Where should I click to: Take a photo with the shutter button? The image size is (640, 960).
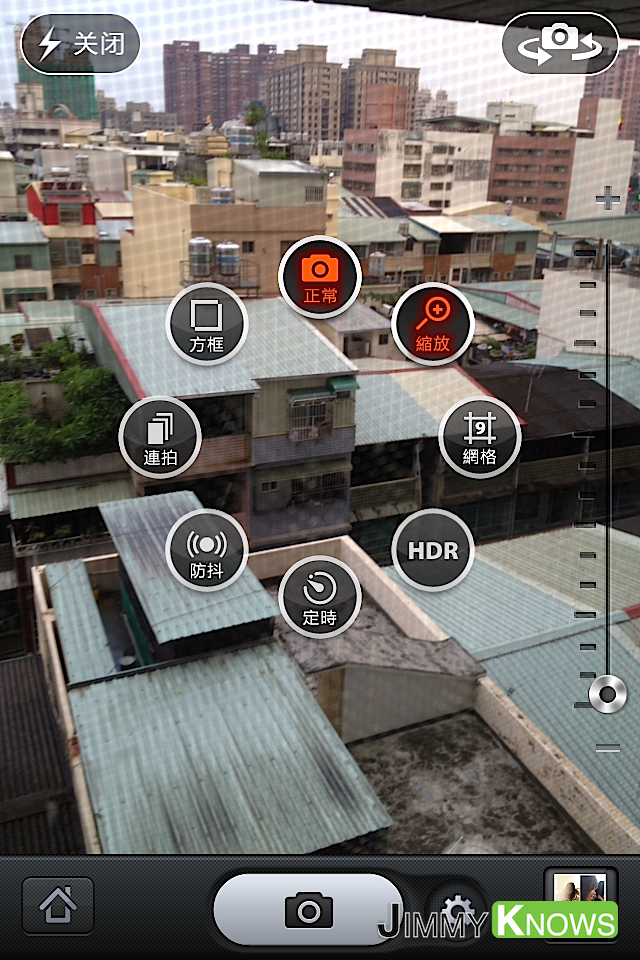pyautogui.click(x=309, y=910)
